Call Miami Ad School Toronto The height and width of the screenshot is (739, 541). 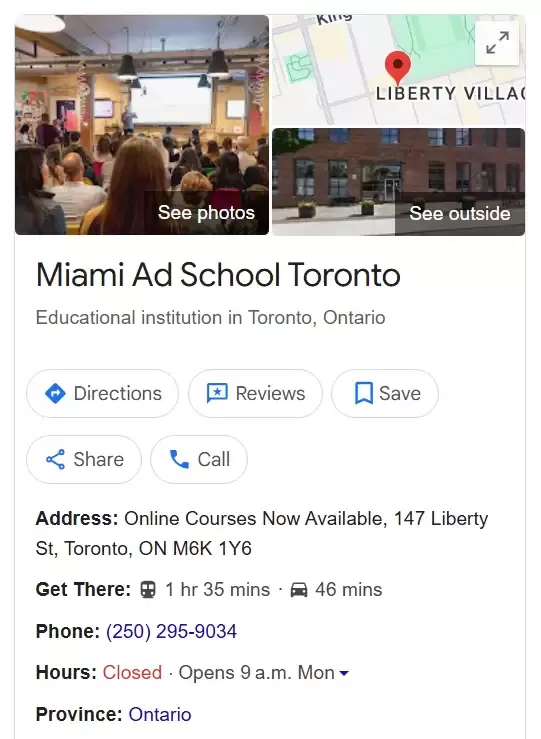pos(199,460)
